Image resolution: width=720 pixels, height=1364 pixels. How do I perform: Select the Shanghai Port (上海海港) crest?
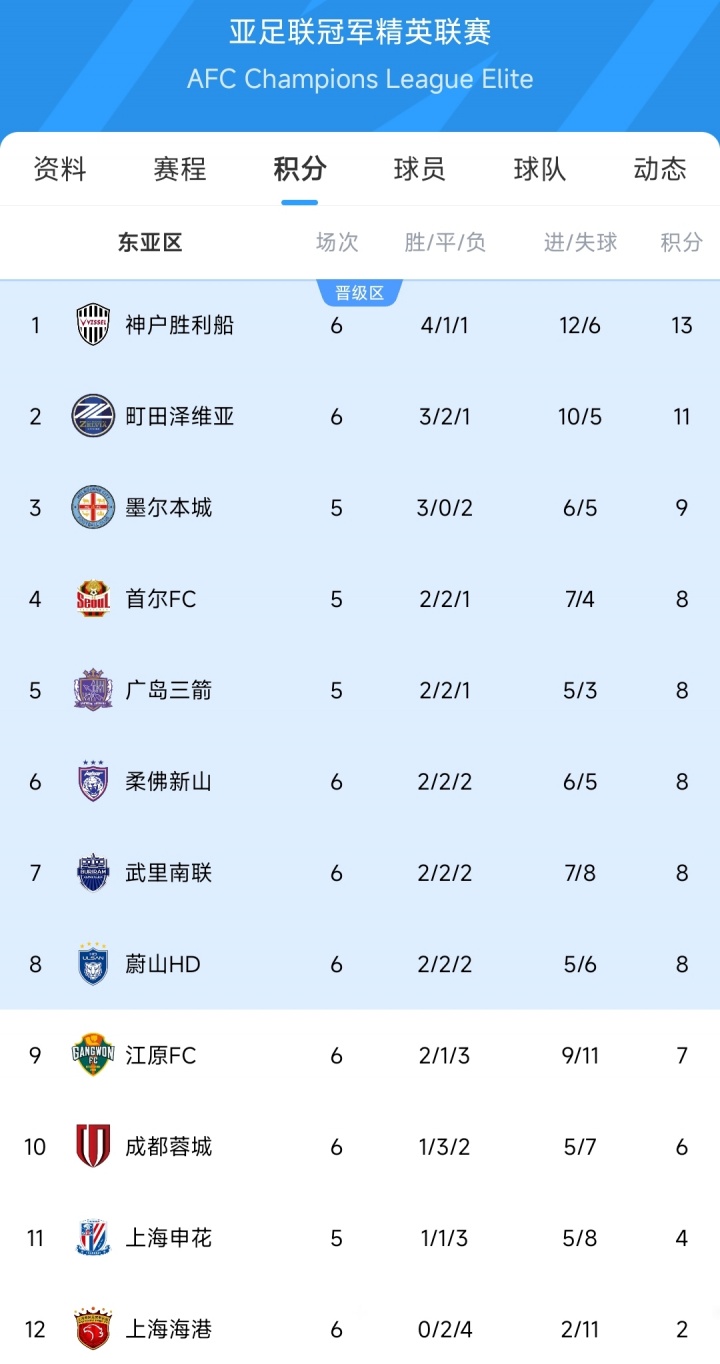tap(93, 1329)
